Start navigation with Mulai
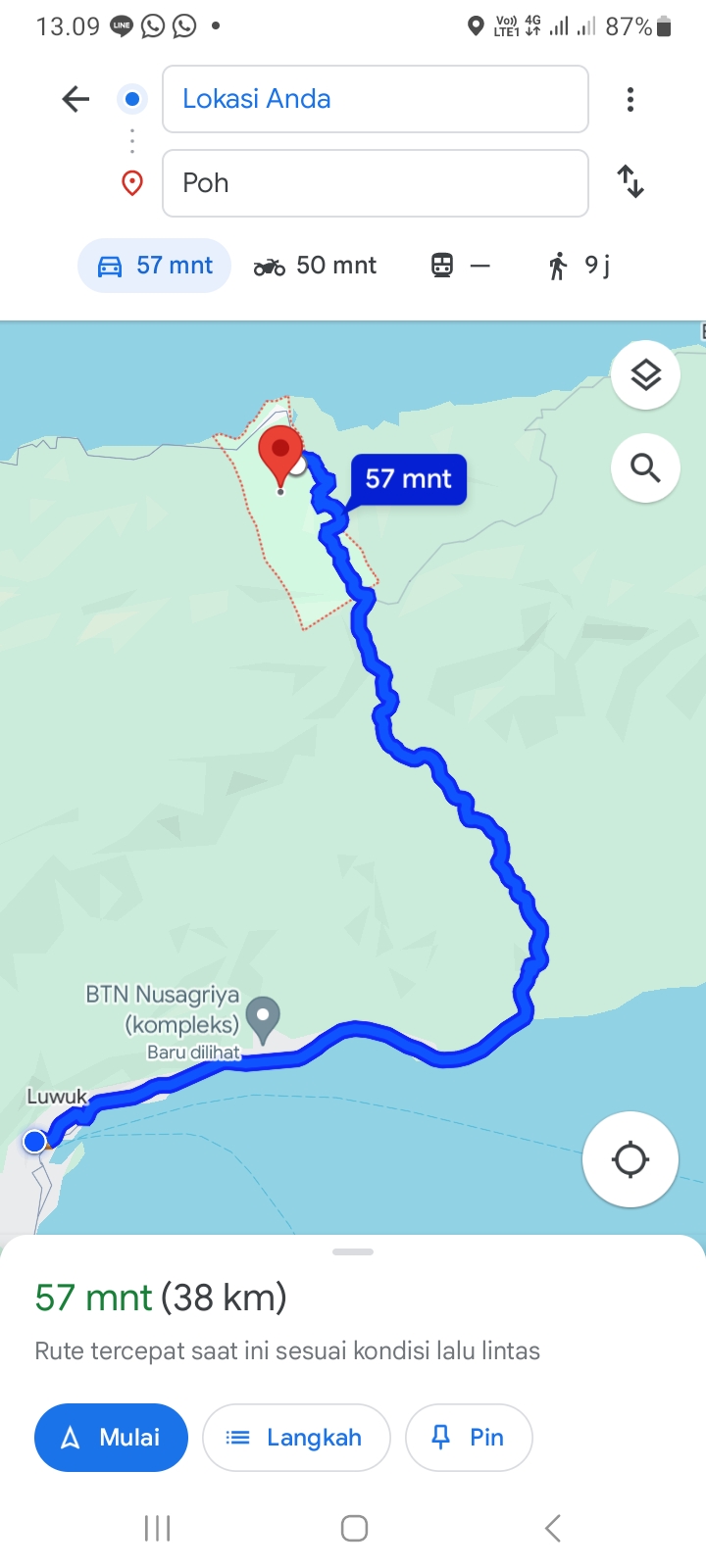Screen dimensions: 706x1568 pos(111,1438)
